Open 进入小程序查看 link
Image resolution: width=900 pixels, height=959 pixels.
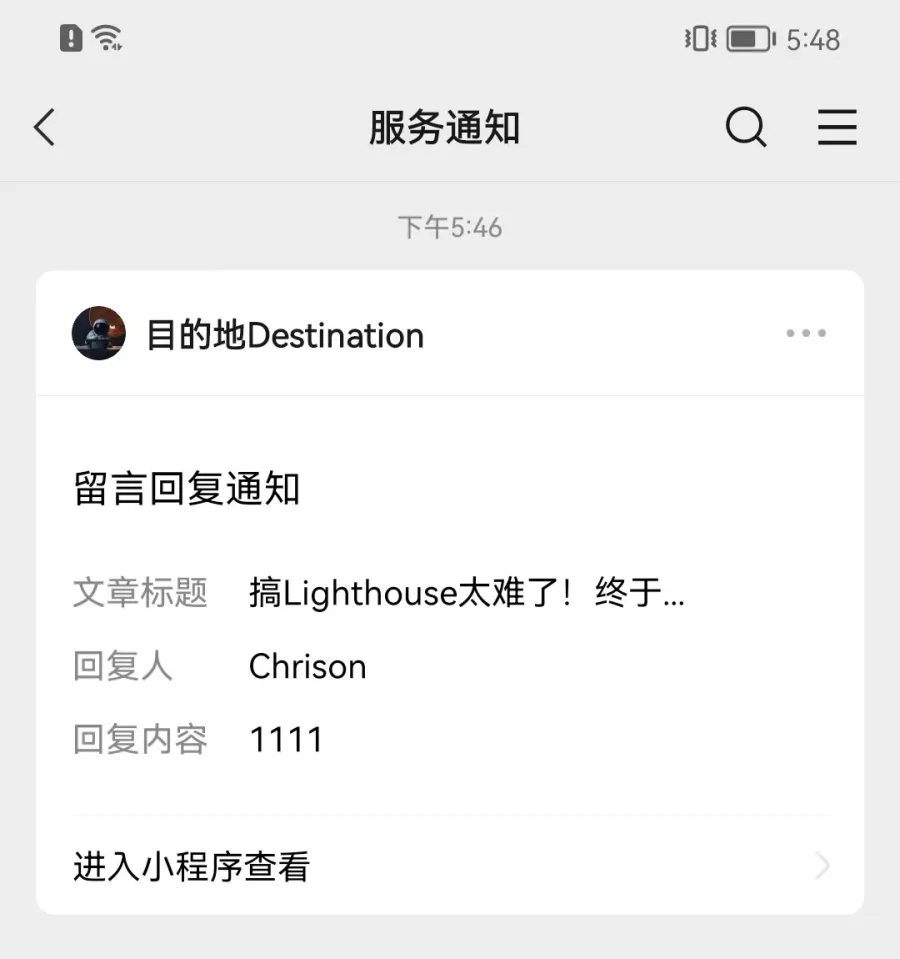(450, 865)
